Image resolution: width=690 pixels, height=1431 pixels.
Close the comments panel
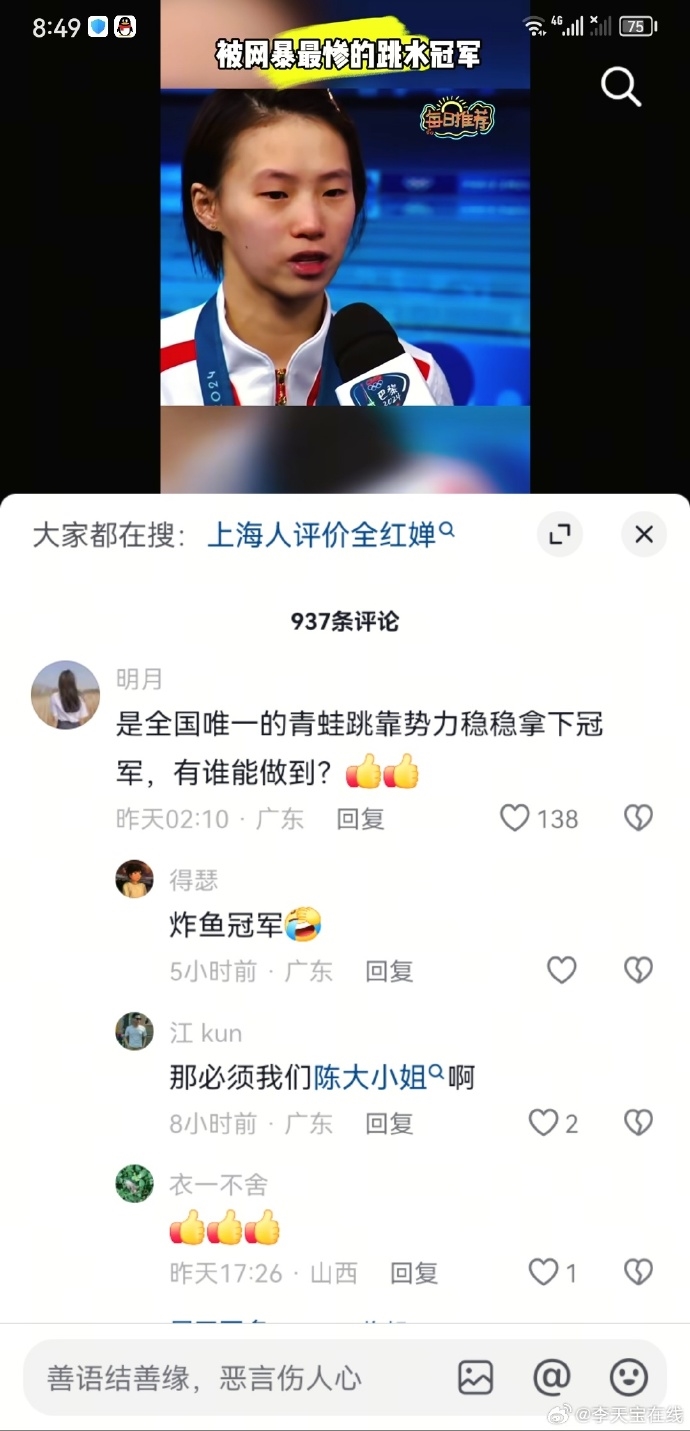pyautogui.click(x=644, y=534)
